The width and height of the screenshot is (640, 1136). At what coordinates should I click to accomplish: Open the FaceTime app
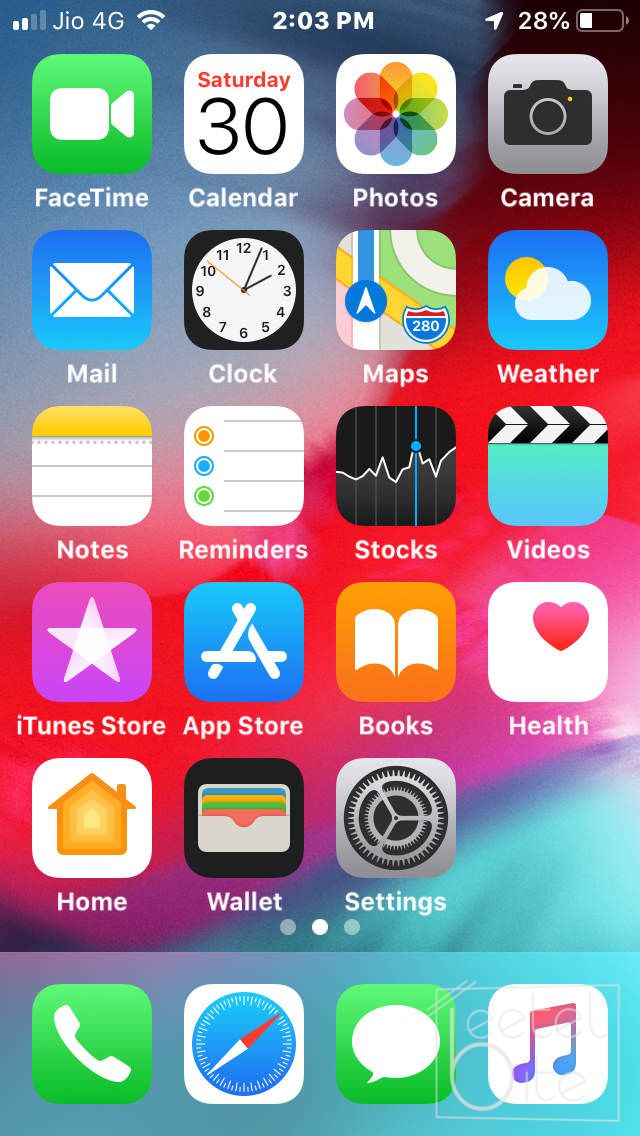tap(92, 114)
